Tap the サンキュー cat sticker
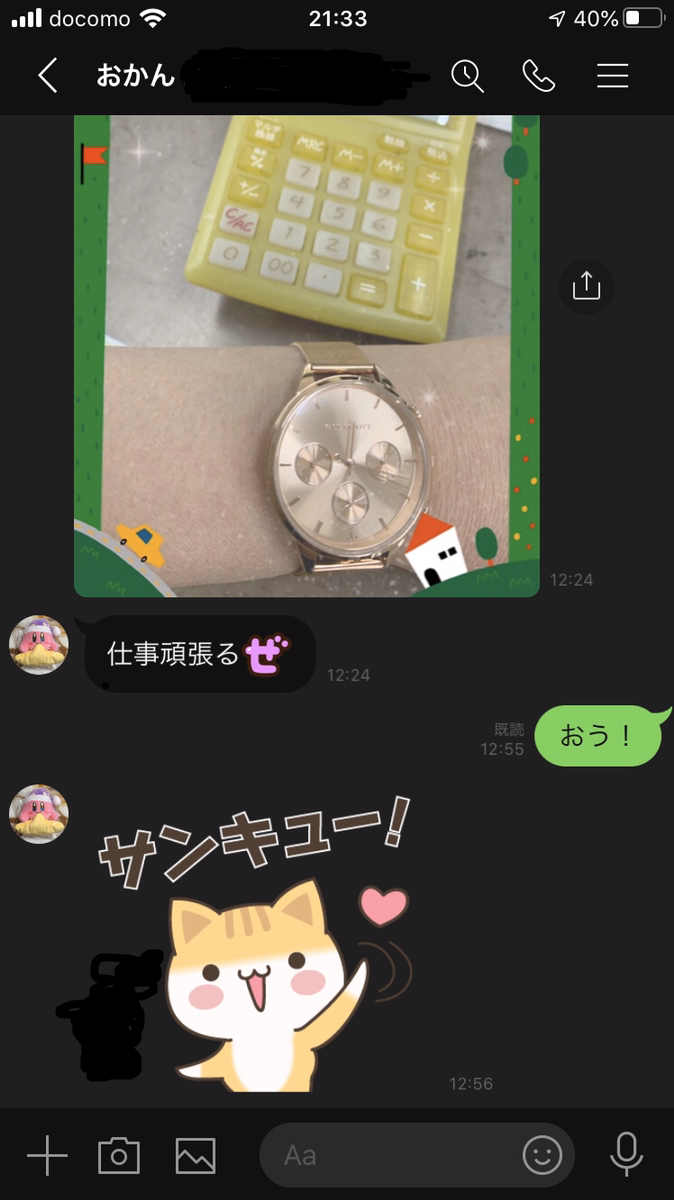Viewport: 674px width, 1200px height. pos(255,940)
